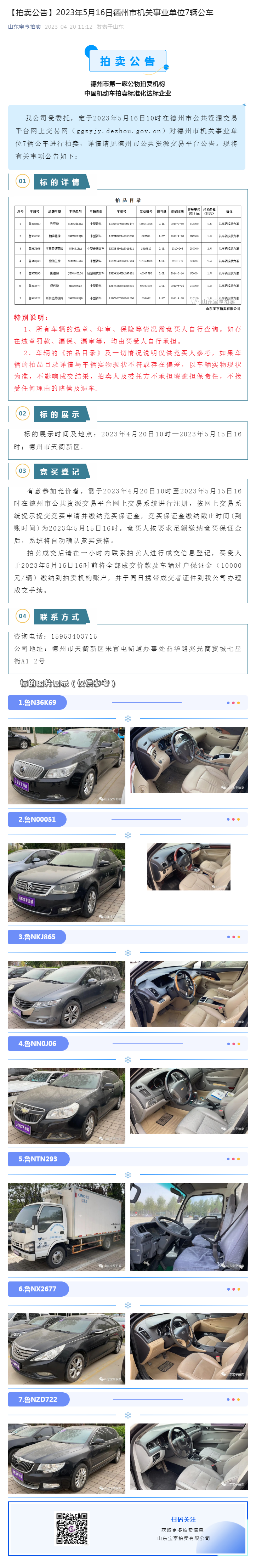View the interior photo of 鲁N00051
This screenshot has width=256, height=1568.
[188, 867]
